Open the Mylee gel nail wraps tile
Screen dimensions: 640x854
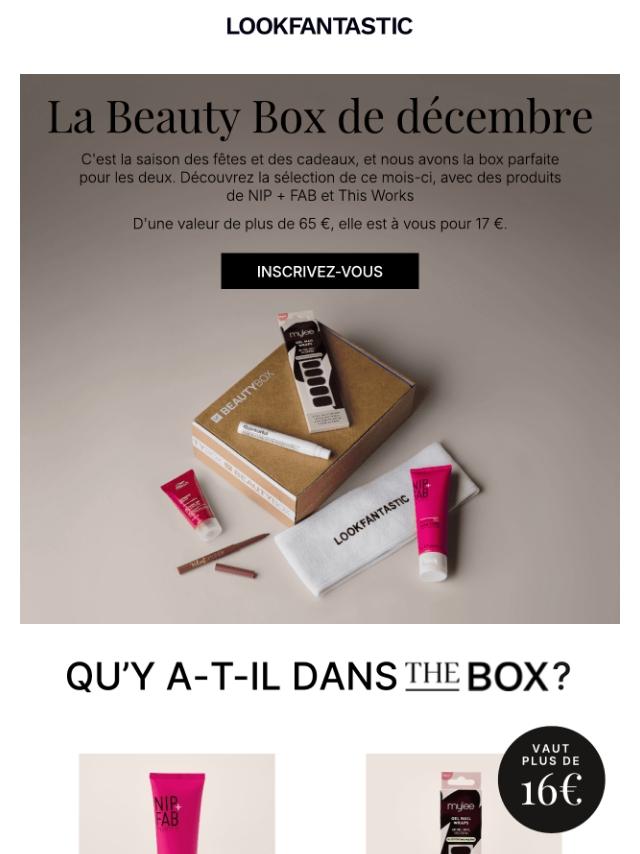click(461, 810)
